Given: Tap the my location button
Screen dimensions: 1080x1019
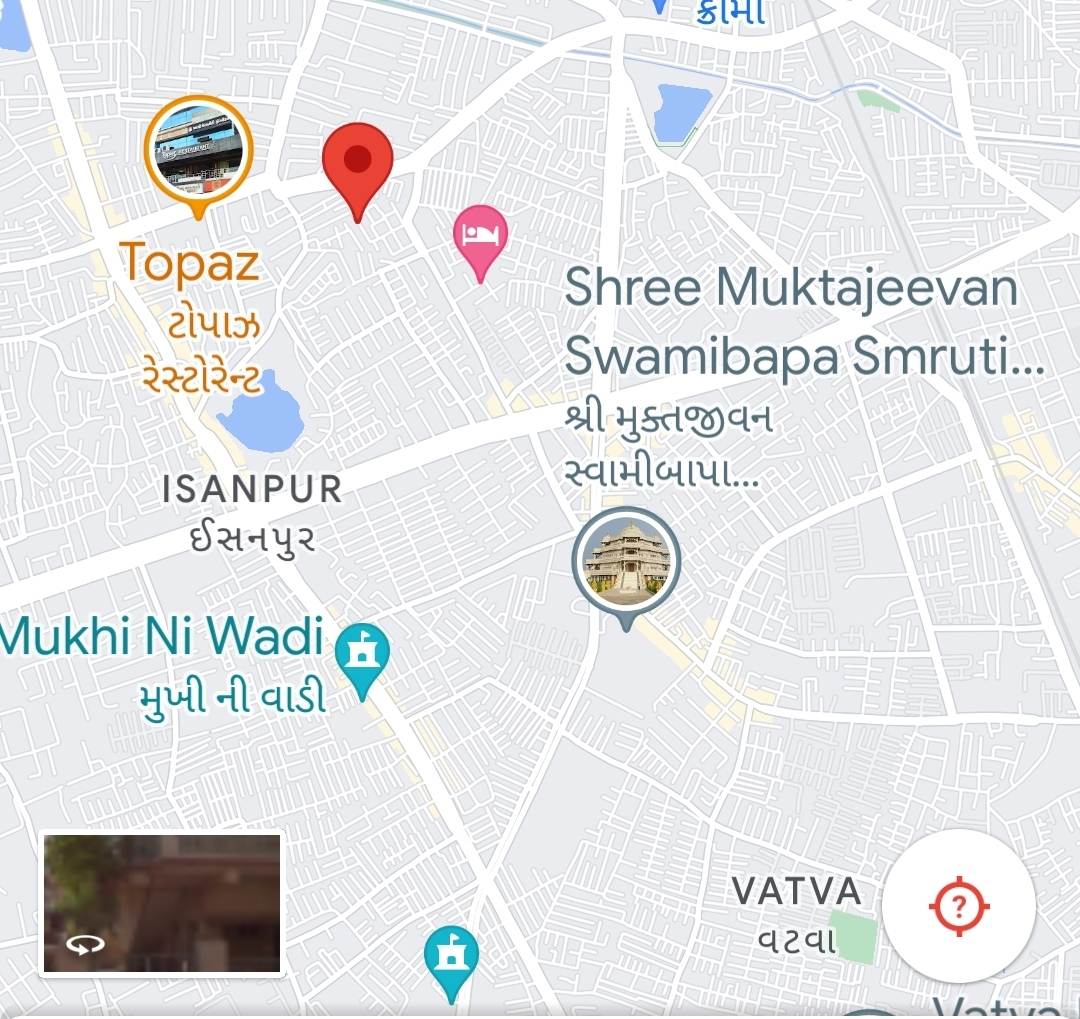Looking at the screenshot, I should point(959,906).
